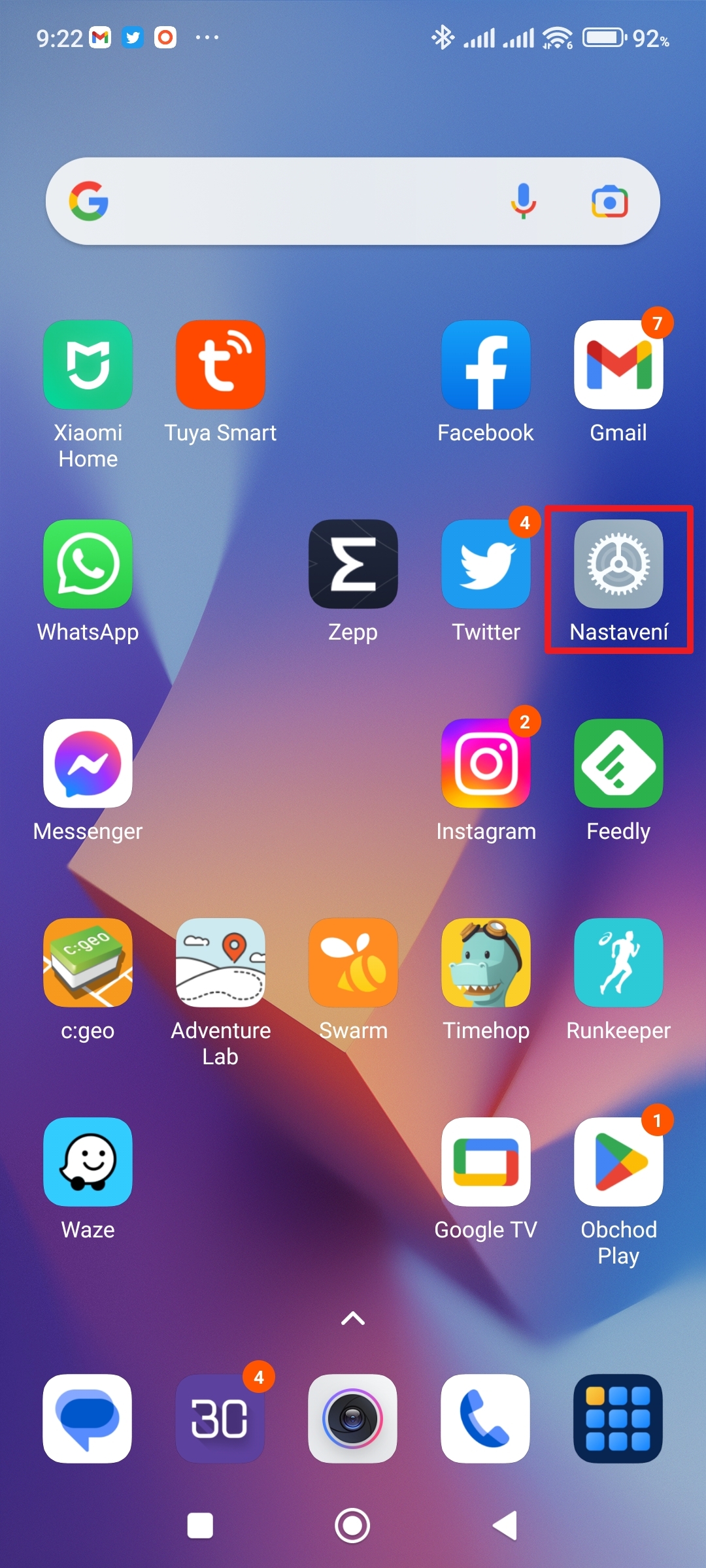Viewport: 706px width, 1568px height.
Task: Launch the Swarm app
Action: (x=353, y=962)
